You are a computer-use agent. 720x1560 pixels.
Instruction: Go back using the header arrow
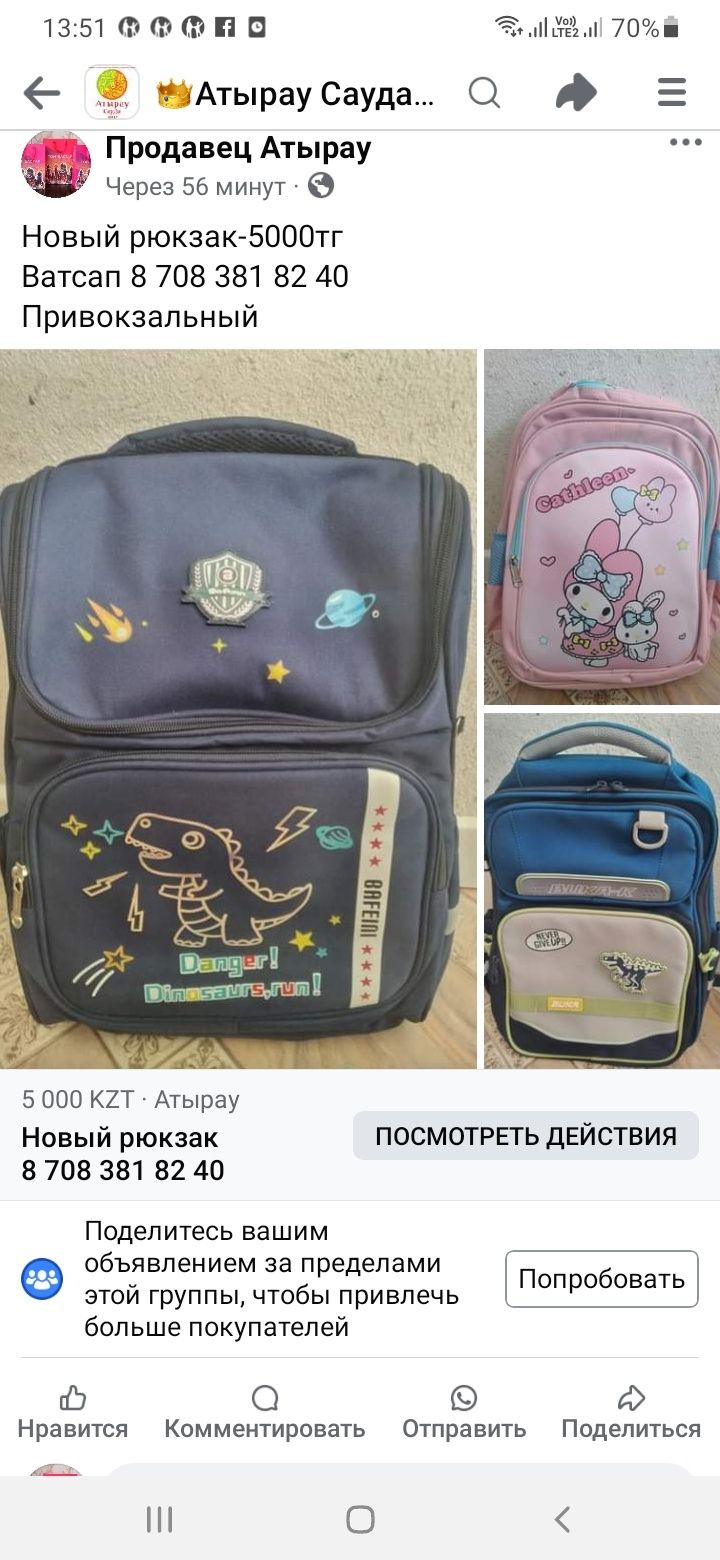pos(42,93)
